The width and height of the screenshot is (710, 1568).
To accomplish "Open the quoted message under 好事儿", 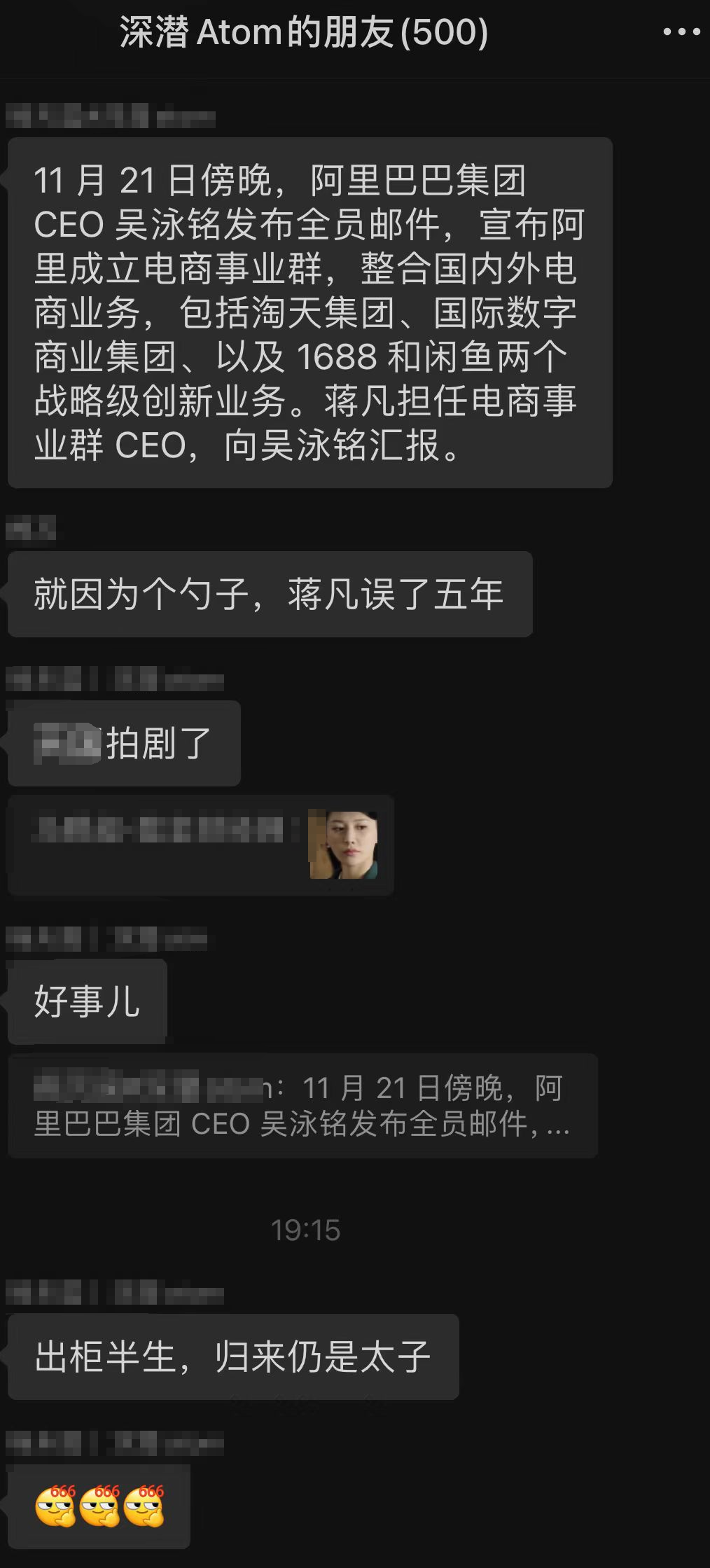I will [x=302, y=1106].
